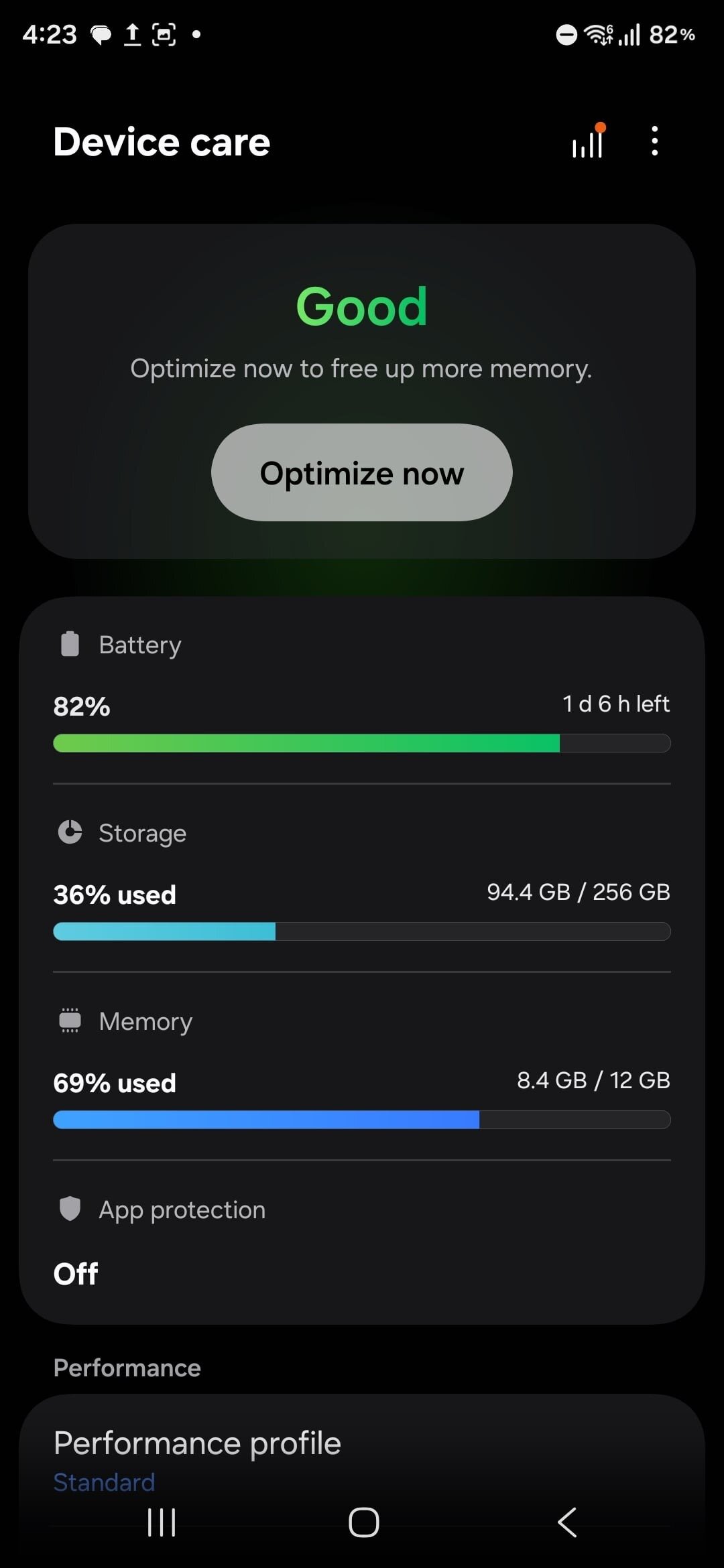The image size is (724, 1568).
Task: Select the Device care title
Action: pos(161,141)
